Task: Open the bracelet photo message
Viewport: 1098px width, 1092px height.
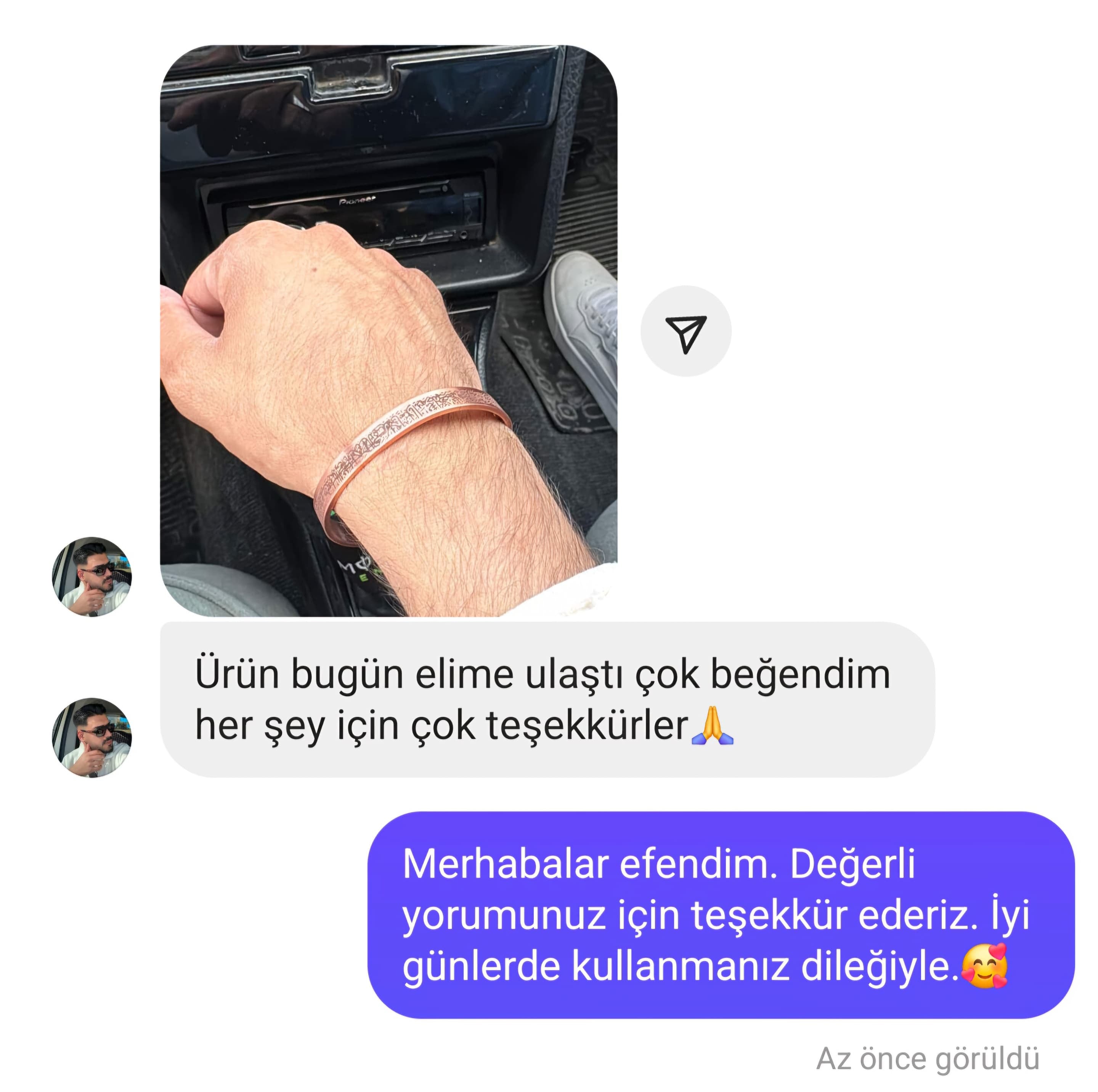Action: pos(389,331)
